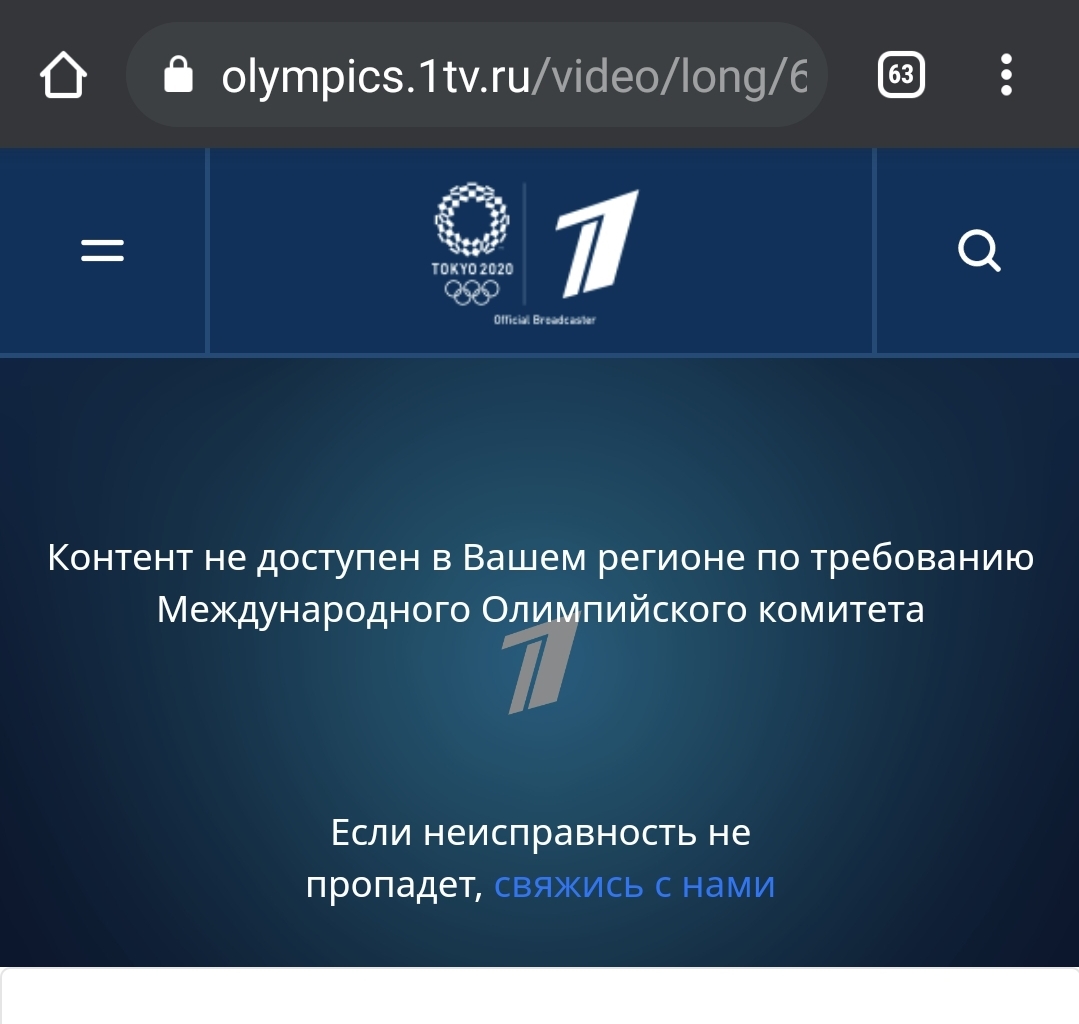
Task: Follow the "свяжись с нами" link
Action: 634,885
